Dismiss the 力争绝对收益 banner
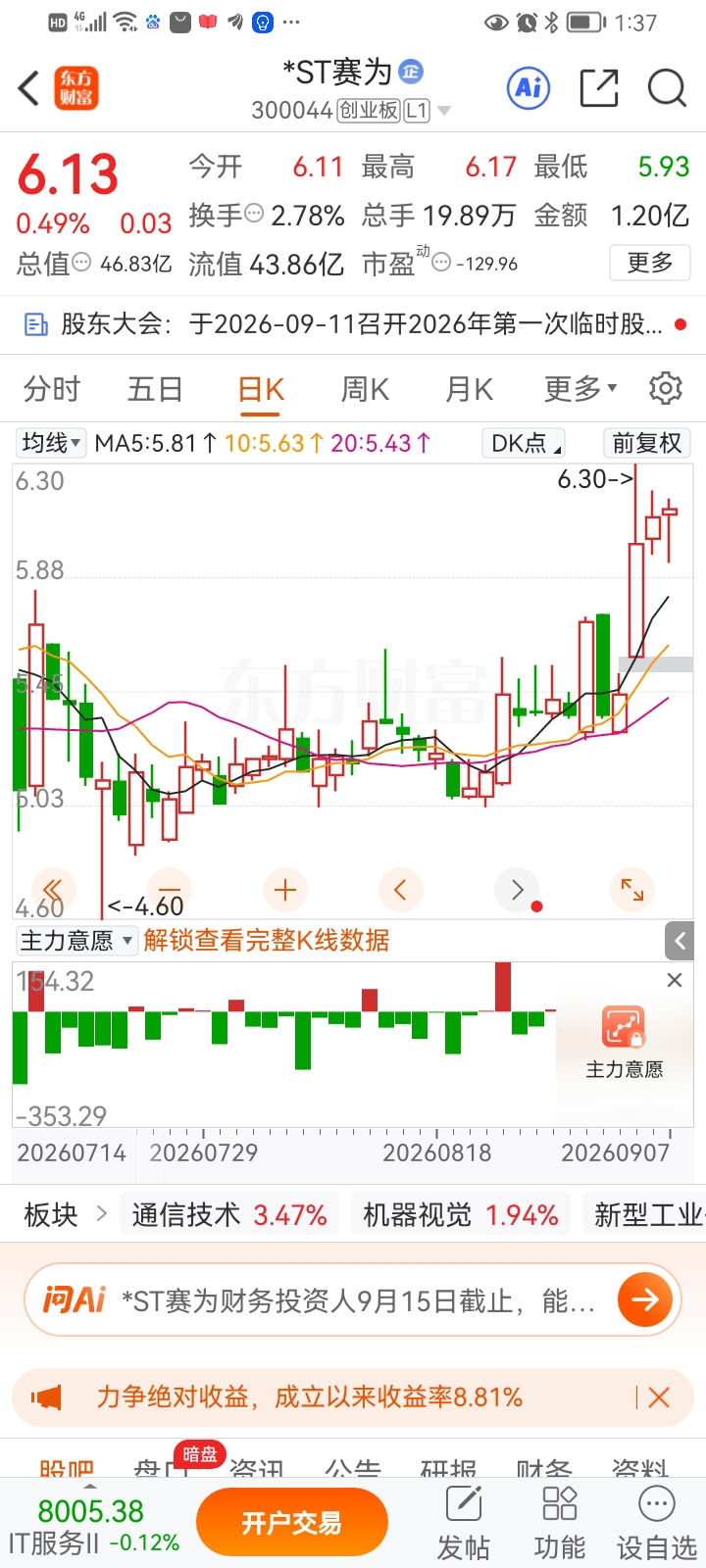 coord(659,1397)
